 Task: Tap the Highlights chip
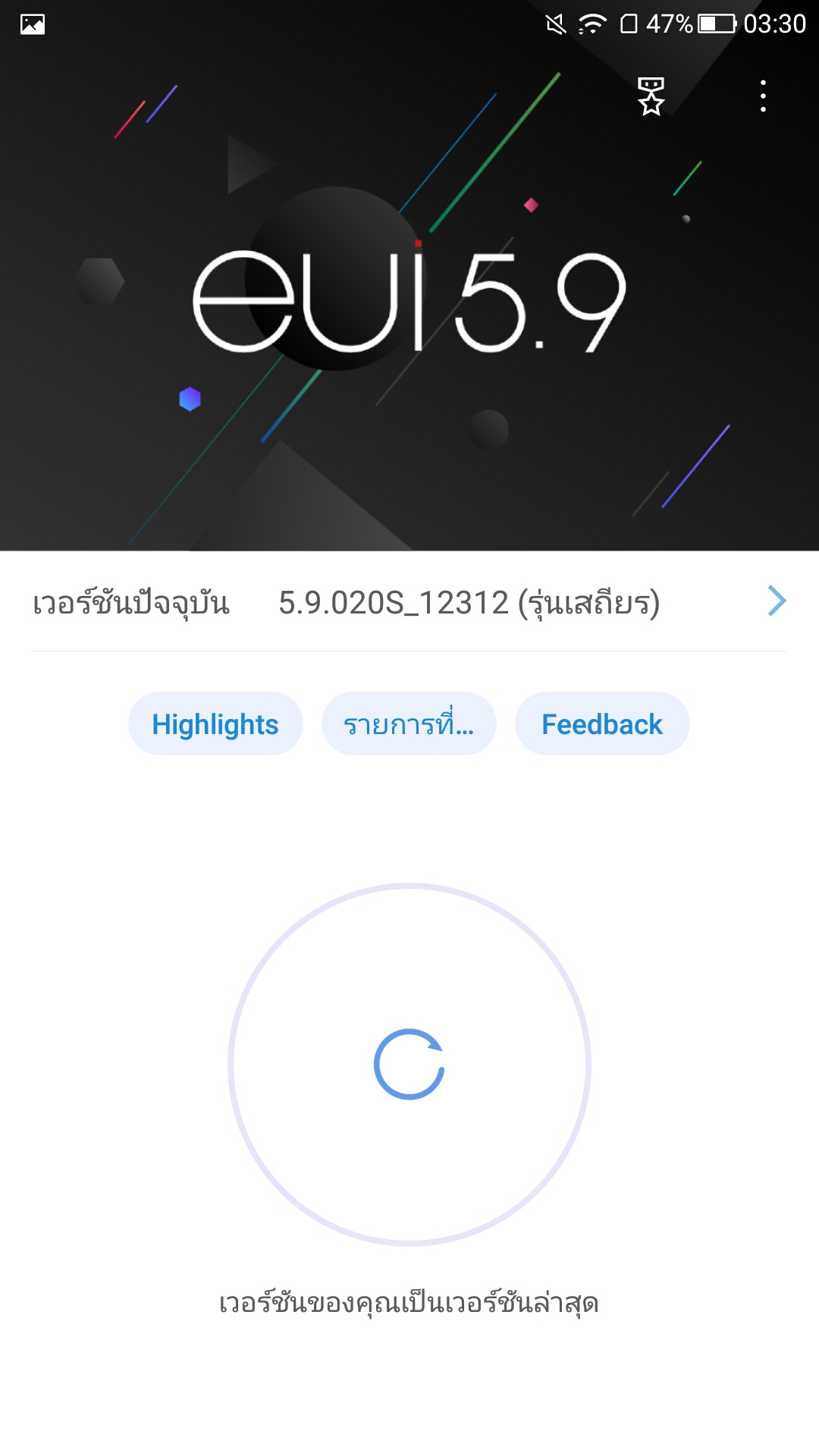[x=215, y=723]
